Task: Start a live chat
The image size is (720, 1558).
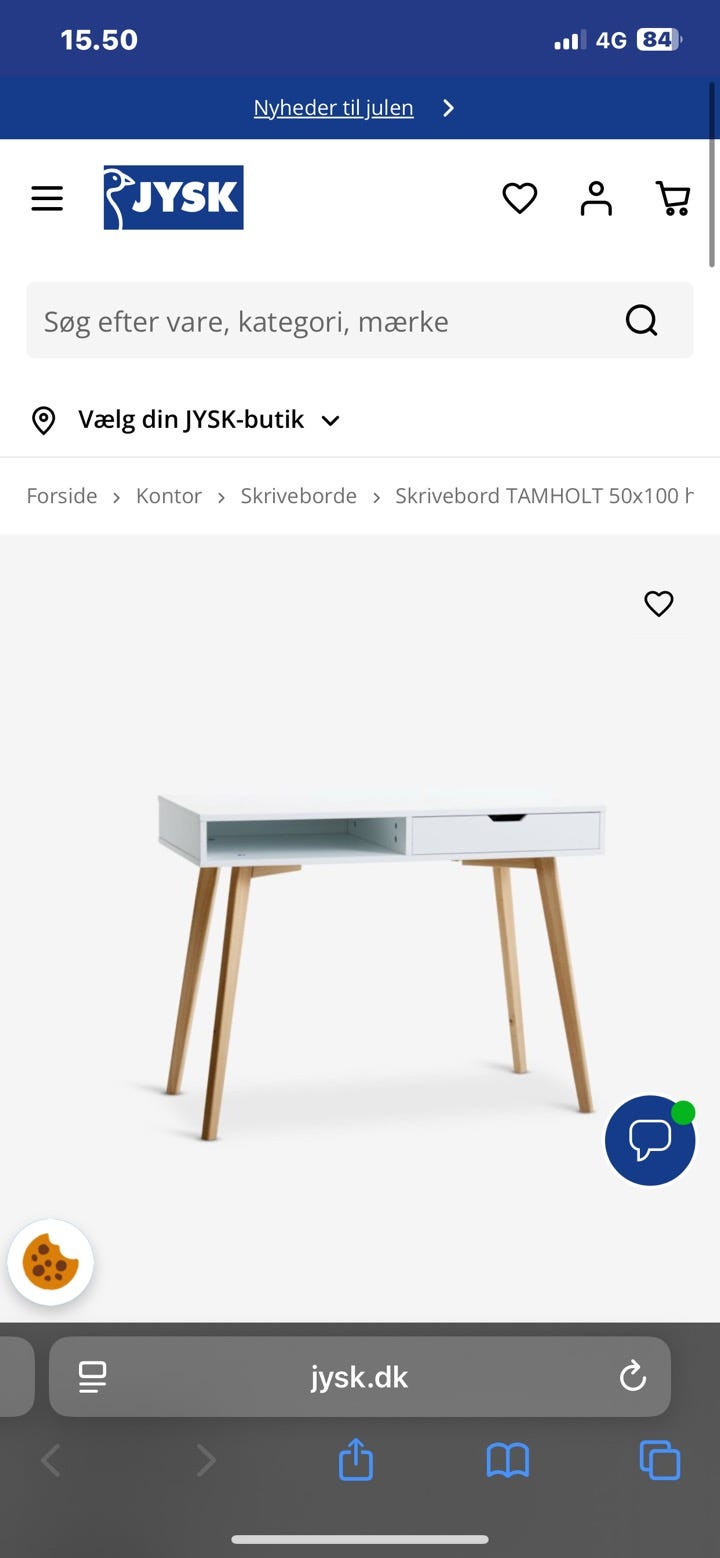Action: (650, 1141)
